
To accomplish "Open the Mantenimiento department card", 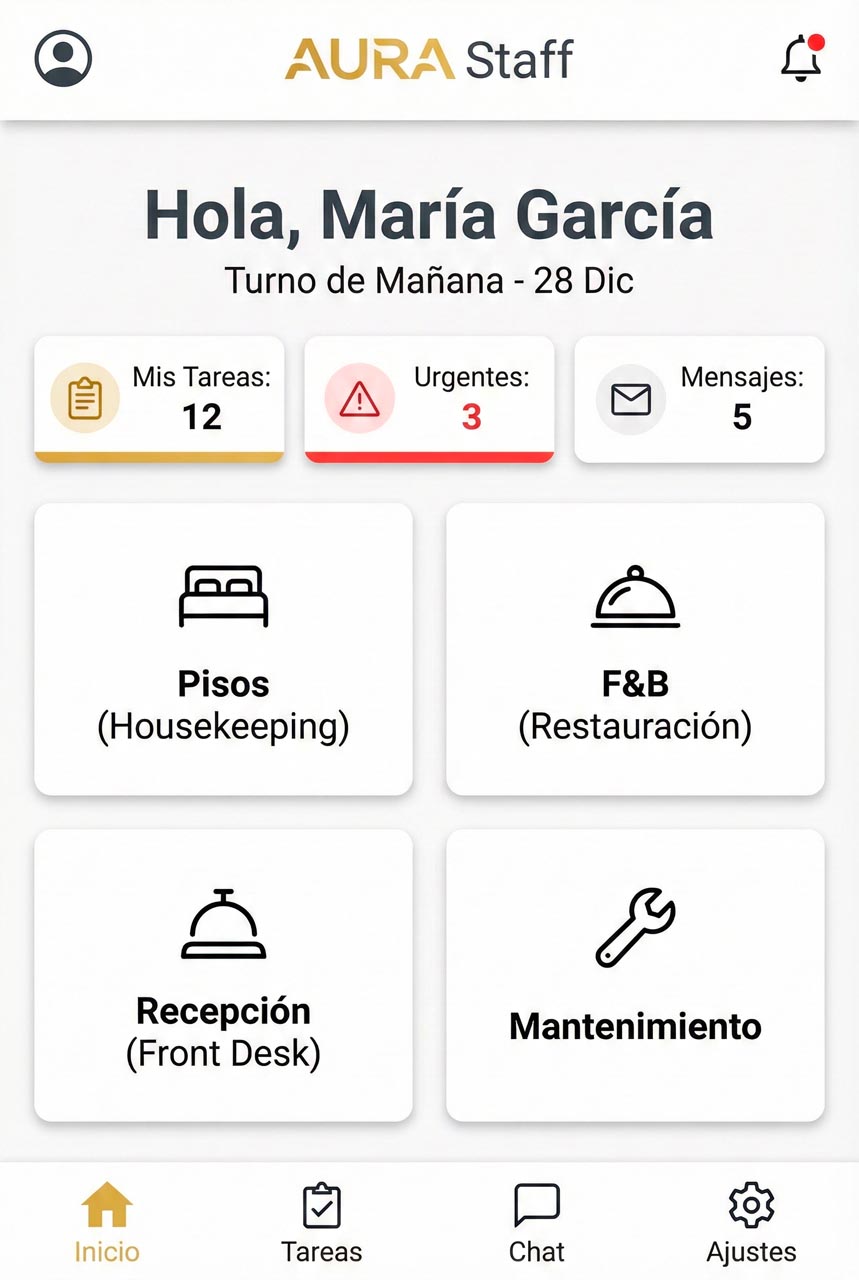I will (634, 975).
